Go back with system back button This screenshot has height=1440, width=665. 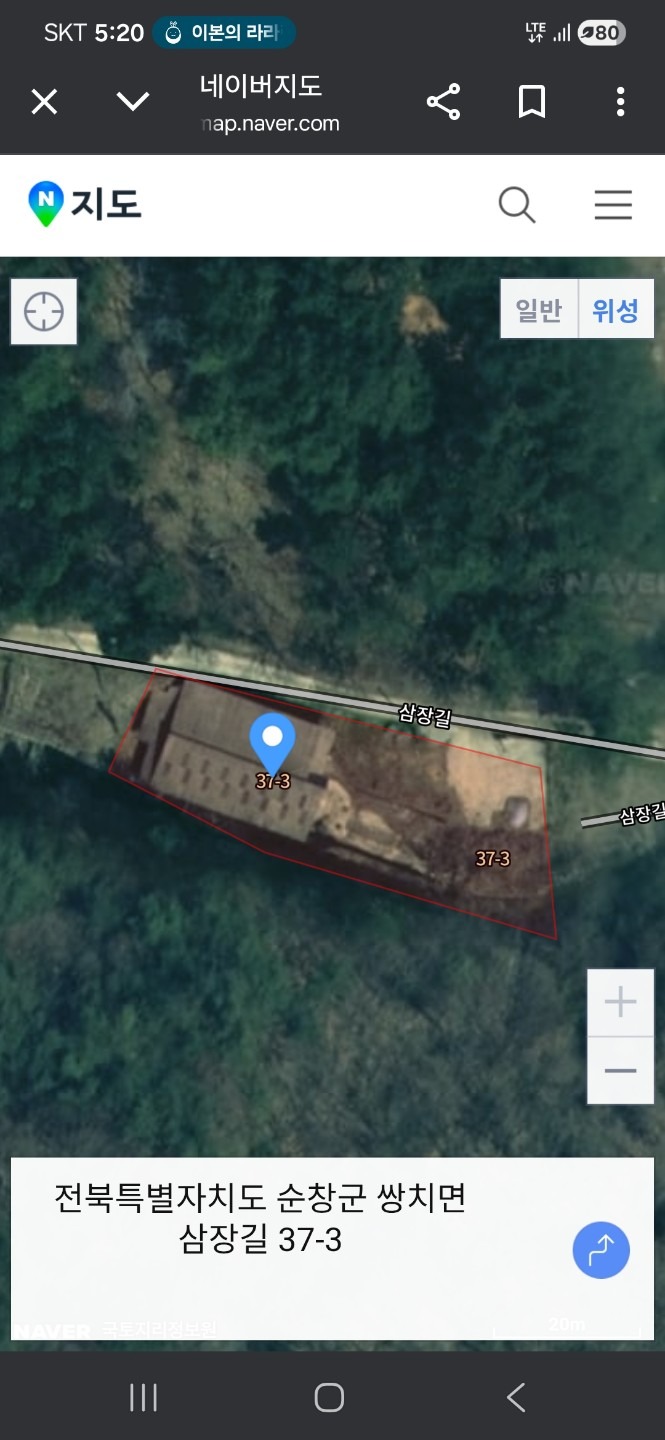[516, 1397]
